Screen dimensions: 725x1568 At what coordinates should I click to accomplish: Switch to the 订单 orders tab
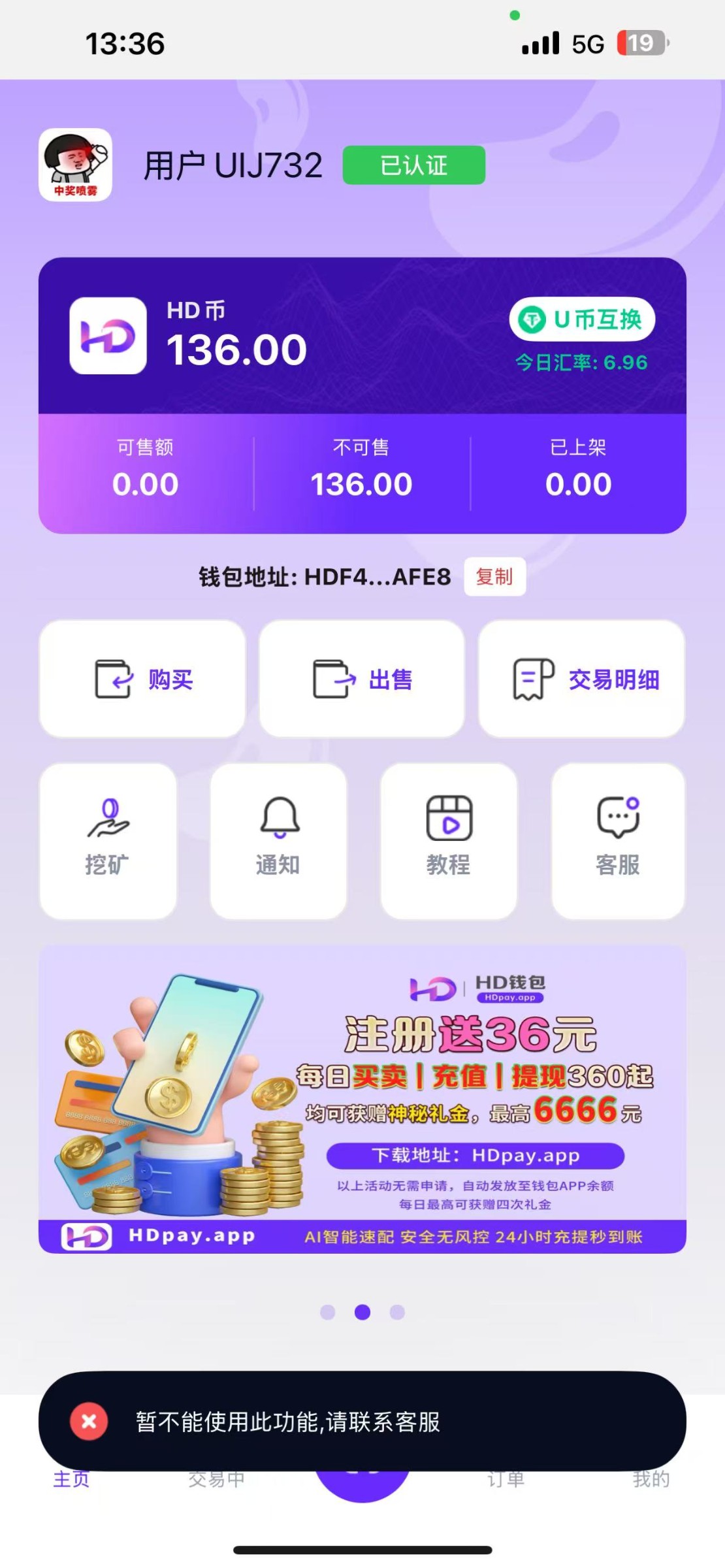pyautogui.click(x=506, y=1479)
